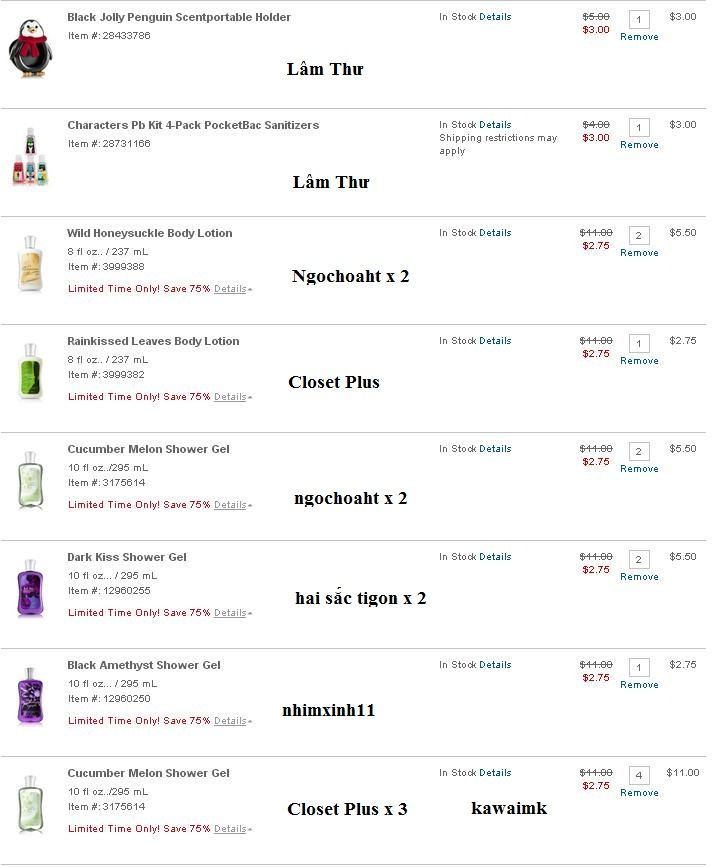Remove Black Amethyst Shower Gel

coord(639,685)
